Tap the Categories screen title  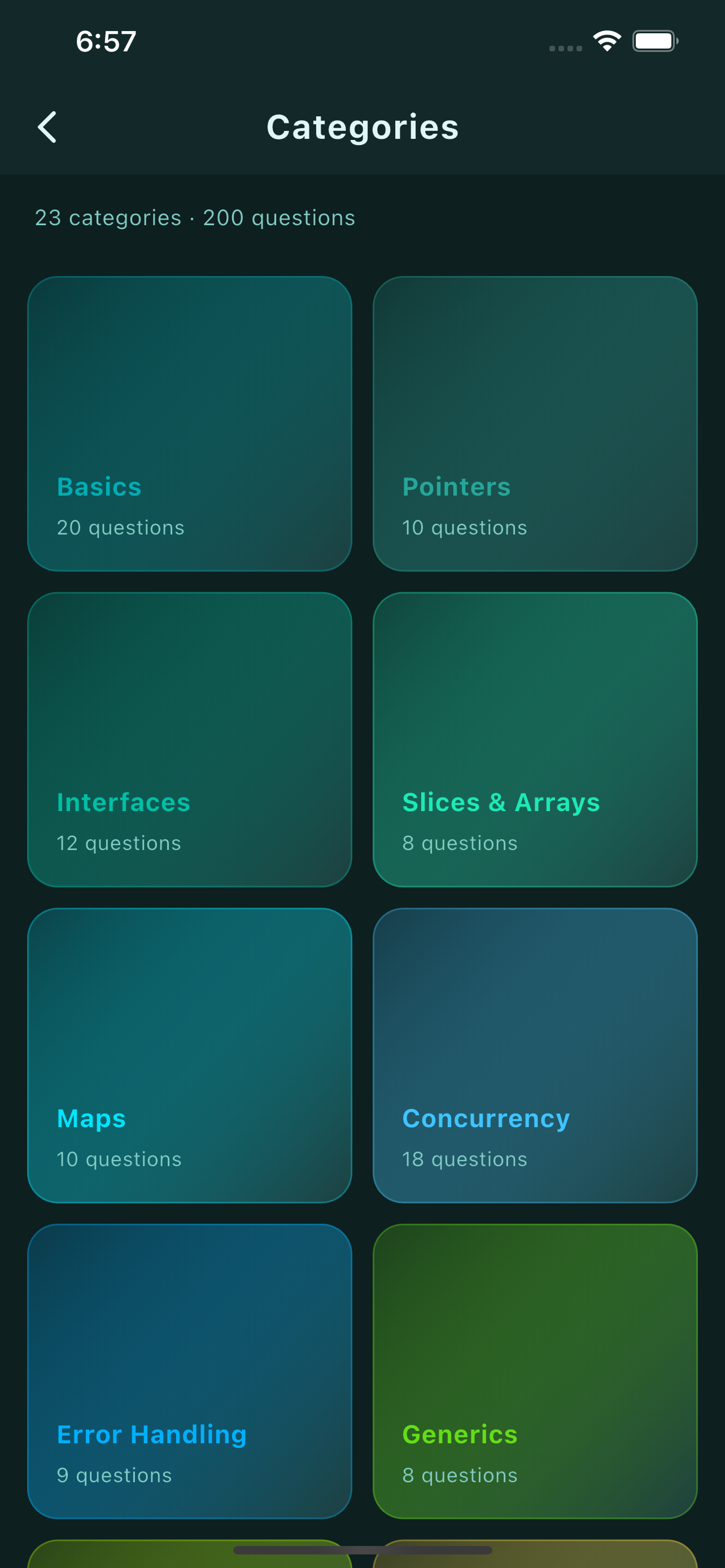362,127
